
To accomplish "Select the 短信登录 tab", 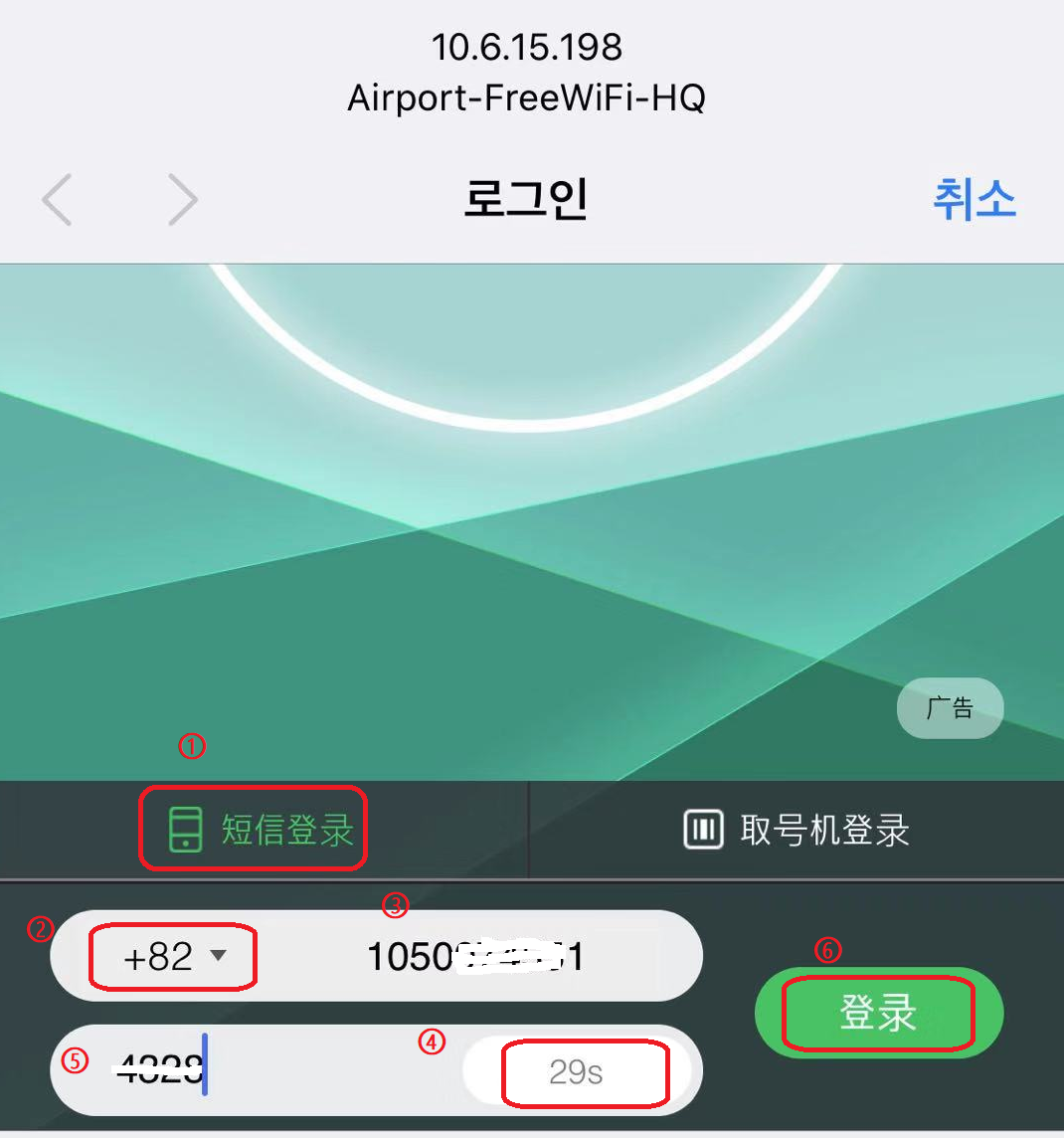I will pos(263,829).
